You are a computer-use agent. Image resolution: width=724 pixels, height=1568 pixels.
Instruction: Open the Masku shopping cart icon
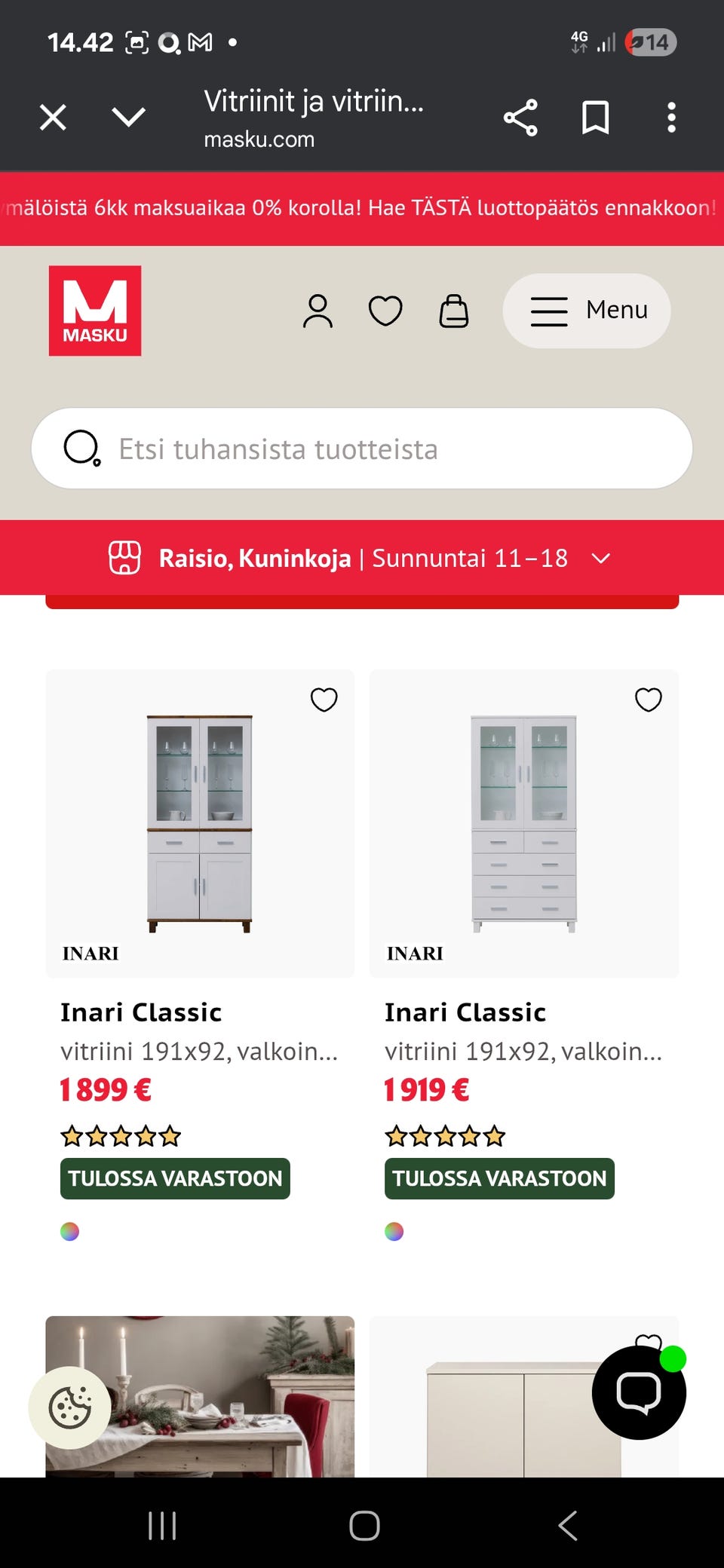point(453,310)
